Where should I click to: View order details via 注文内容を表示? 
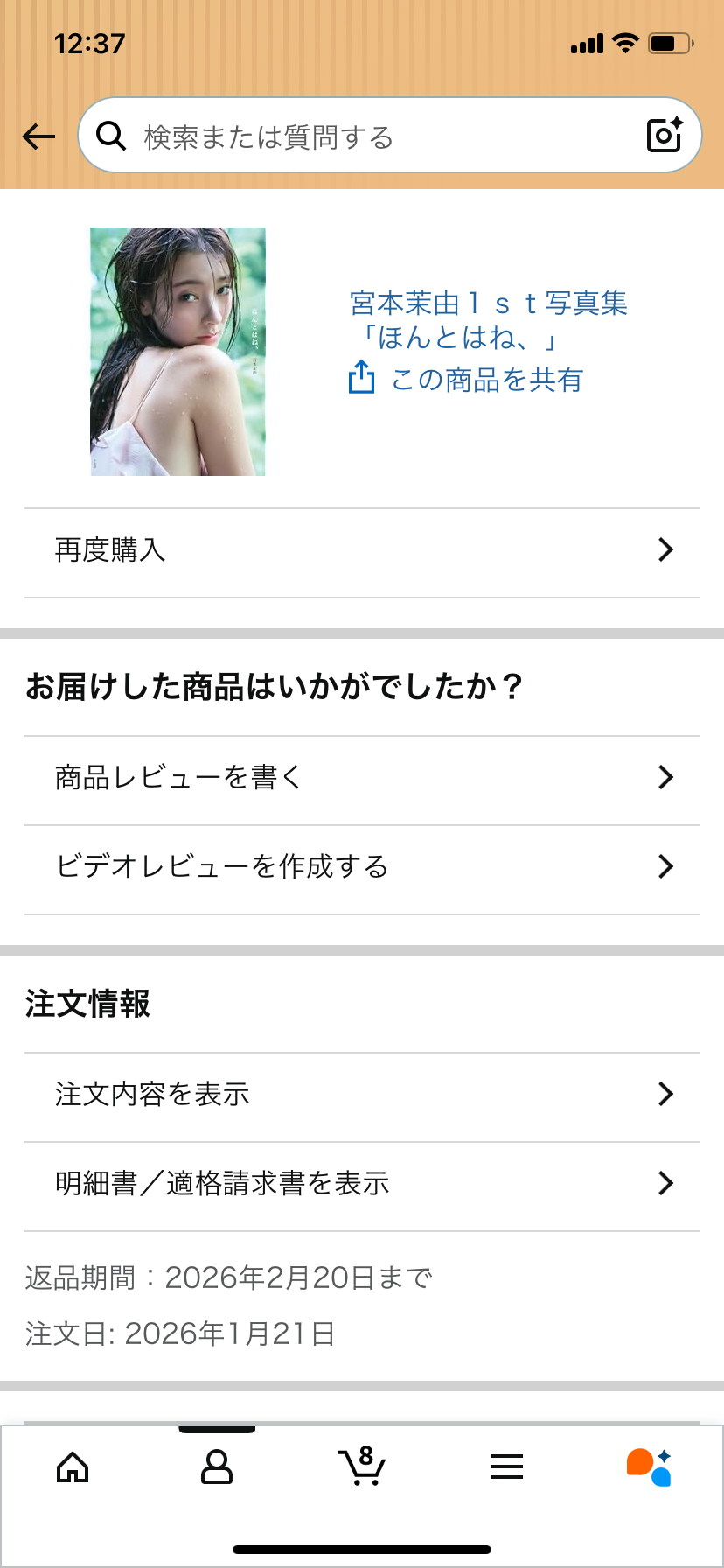click(362, 1094)
